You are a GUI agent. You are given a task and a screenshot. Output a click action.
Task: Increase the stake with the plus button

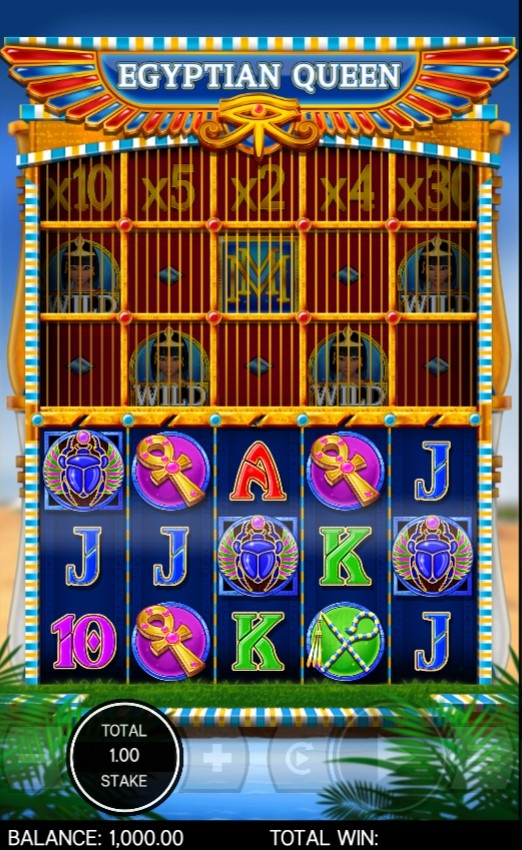(217, 758)
